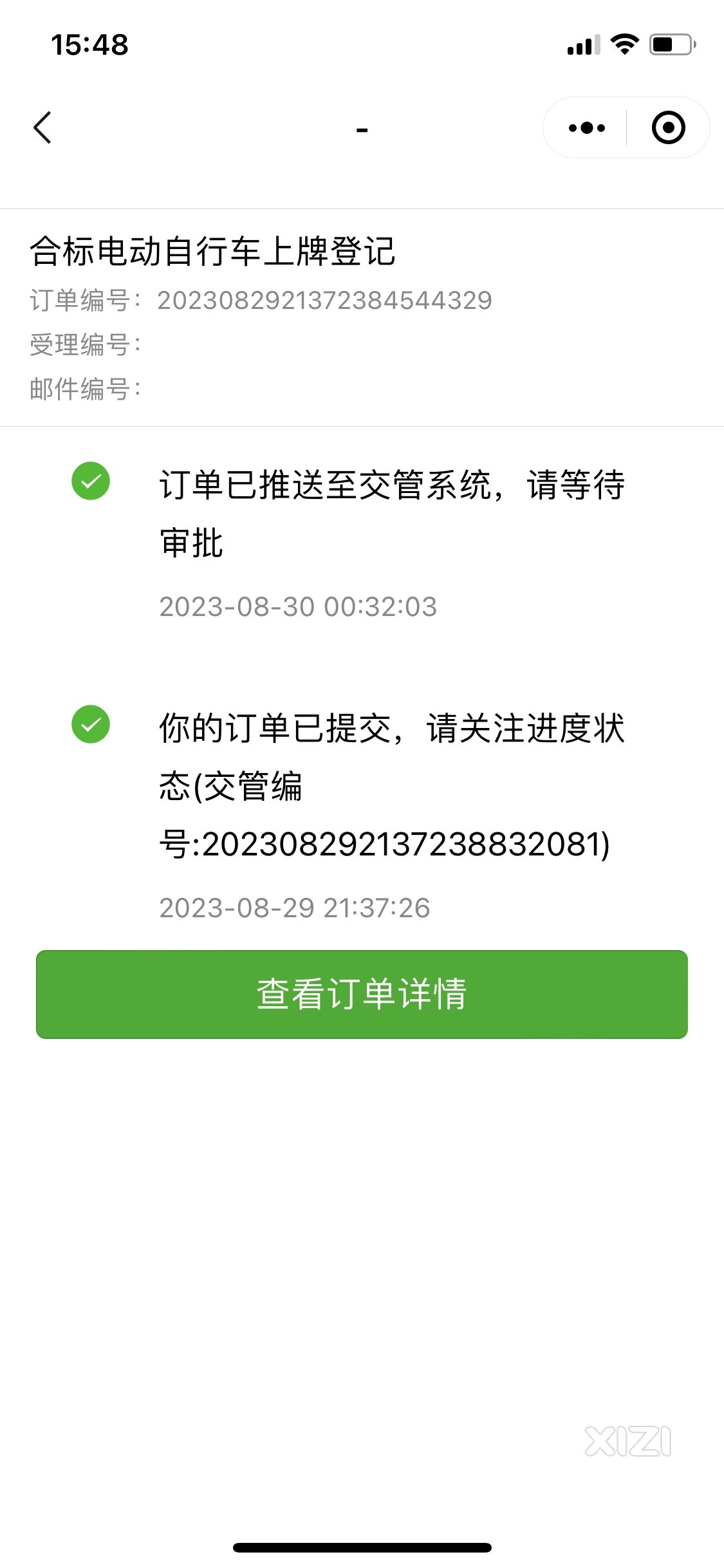Screen dimensions: 724x1568
Task: Close the mini program with the circle icon
Action: 668,127
